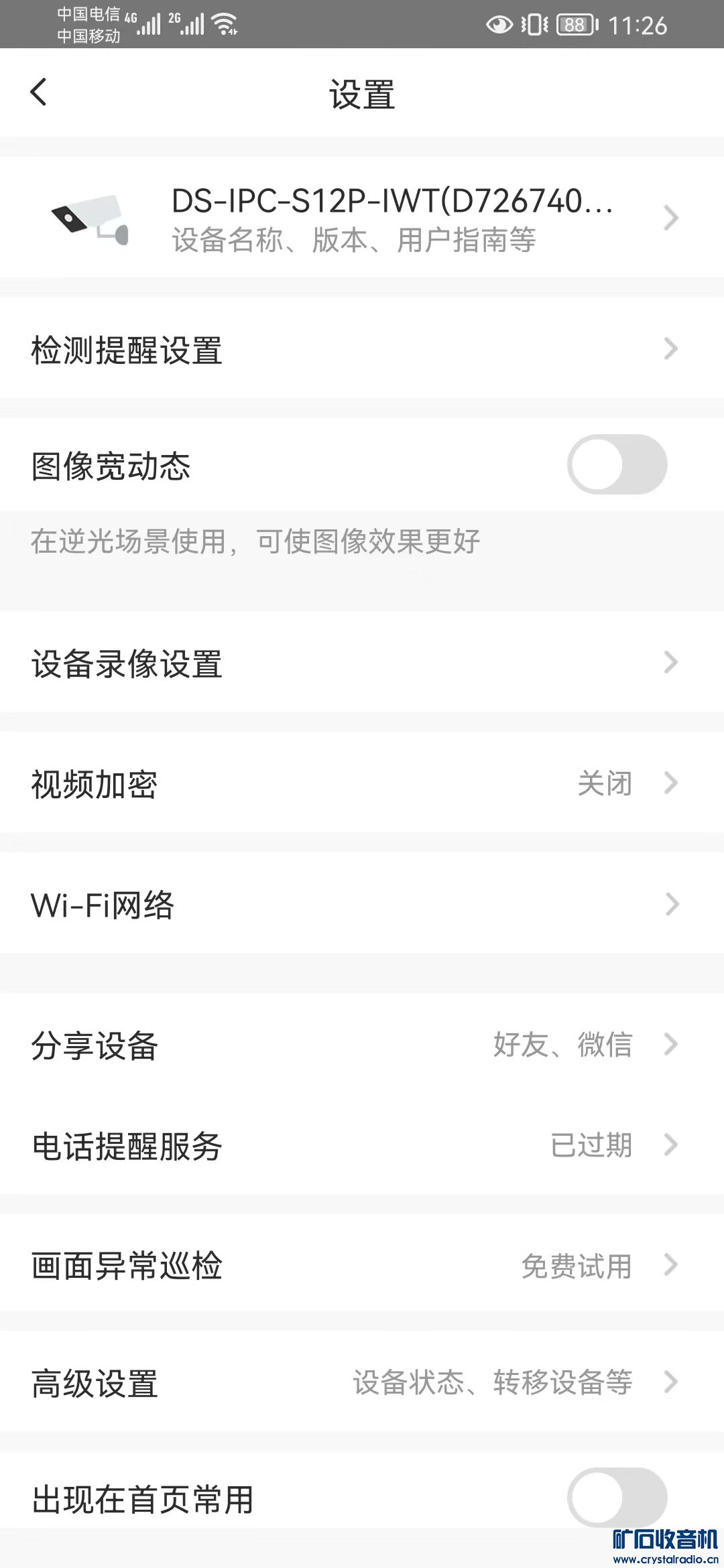This screenshot has width=724, height=1568.
Task: Go back from the 设置 page
Action: (39, 92)
